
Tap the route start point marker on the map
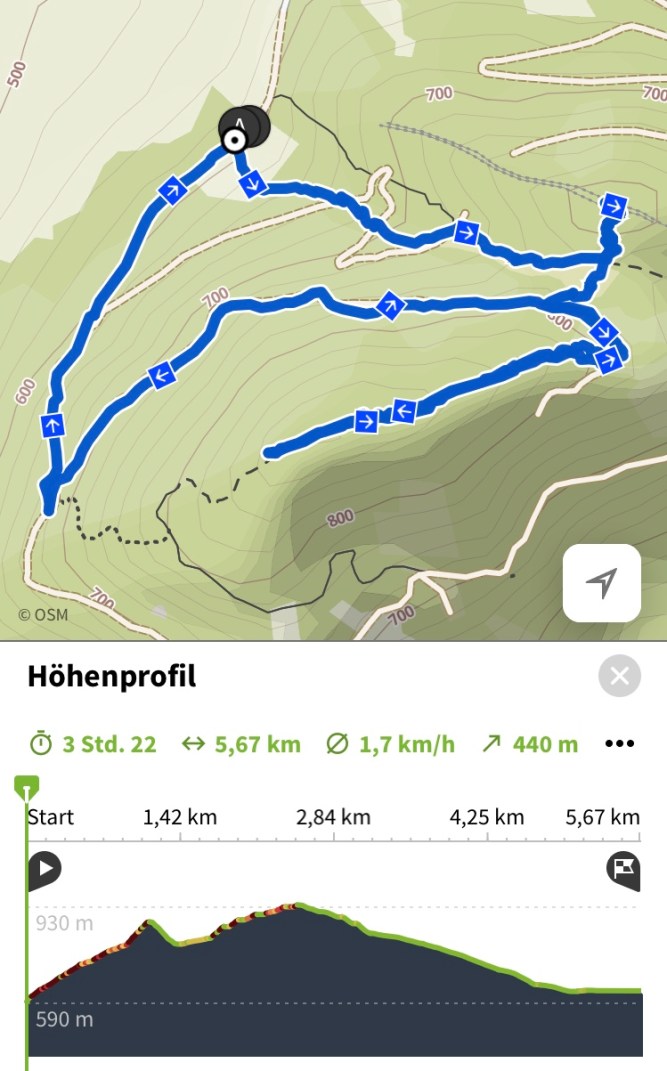(x=235, y=141)
